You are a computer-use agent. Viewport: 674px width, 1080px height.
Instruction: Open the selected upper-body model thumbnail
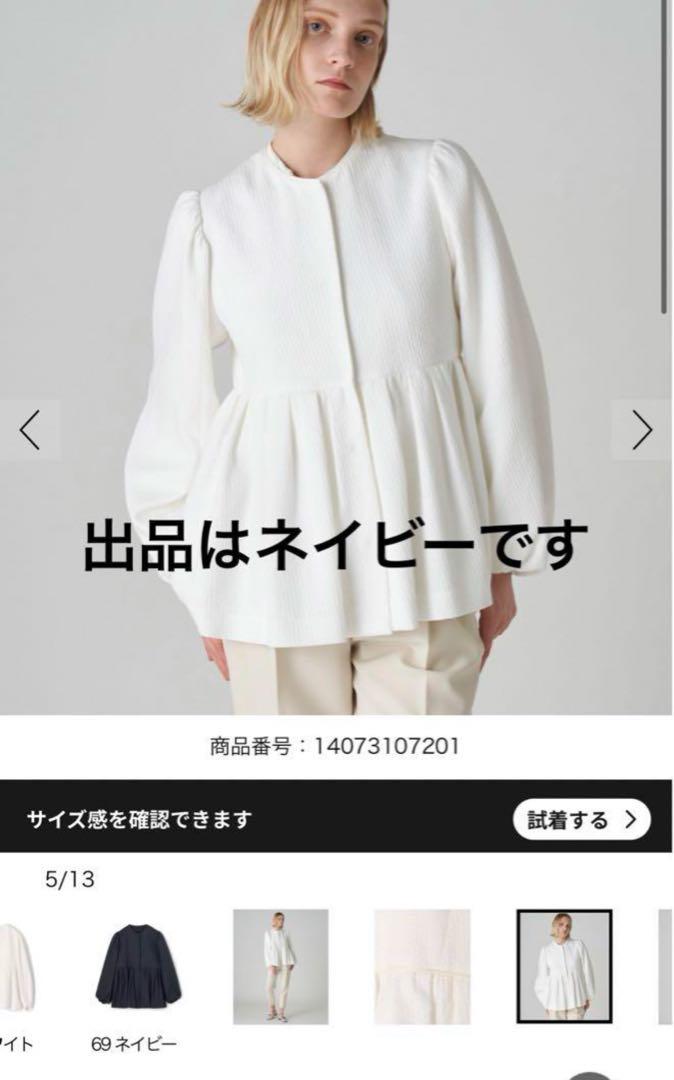coord(564,967)
